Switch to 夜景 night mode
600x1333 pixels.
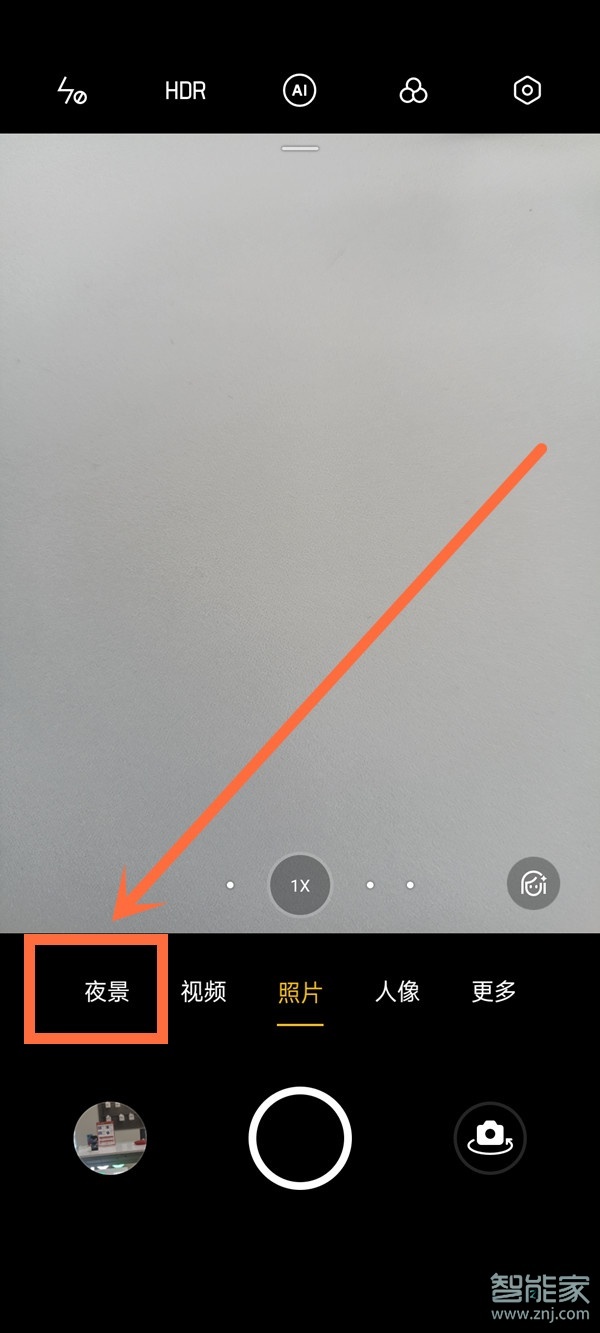click(107, 992)
